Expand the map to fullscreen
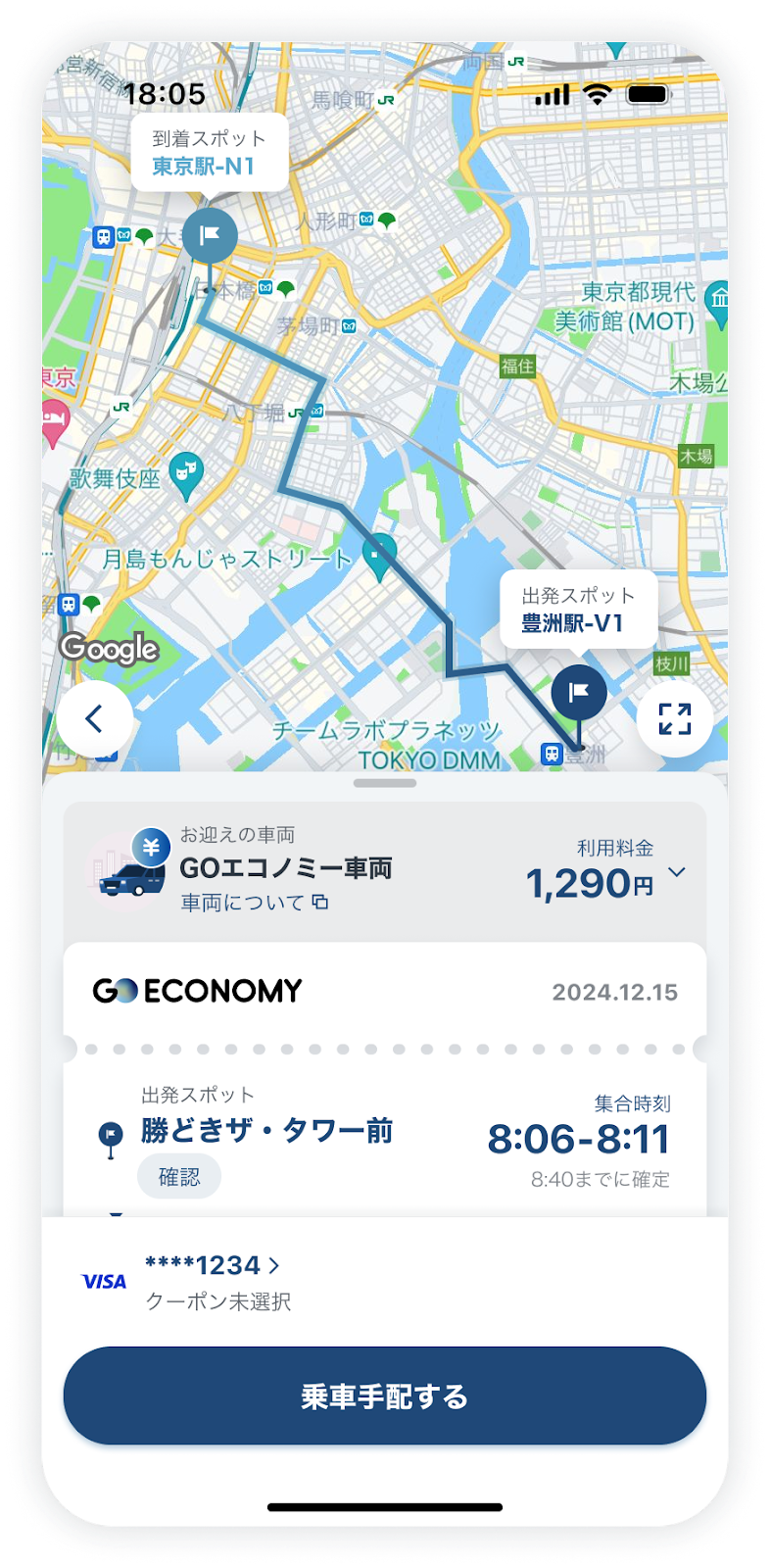770x1568 pixels. (674, 719)
